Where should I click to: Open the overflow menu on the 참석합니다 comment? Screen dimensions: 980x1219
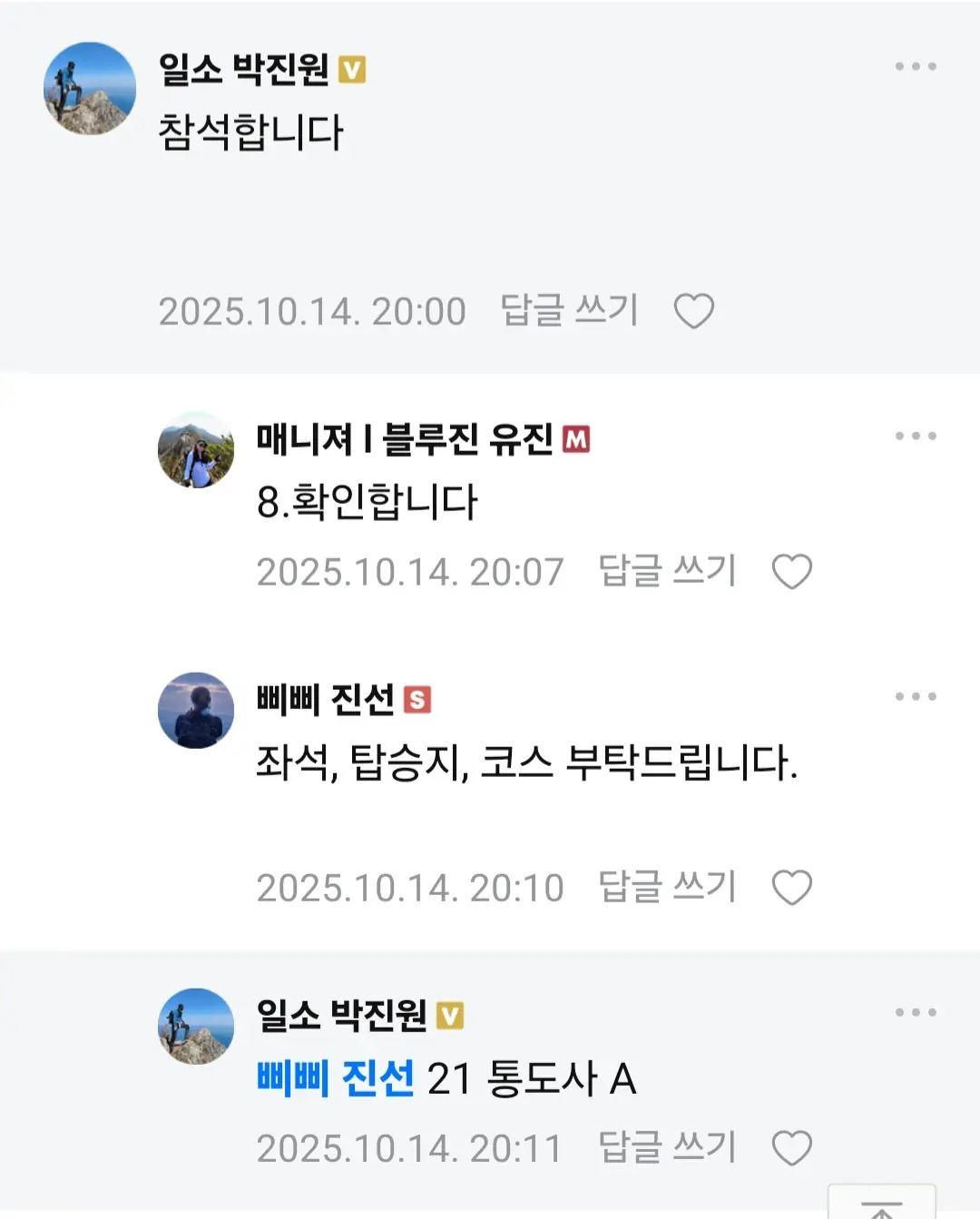coord(915,66)
